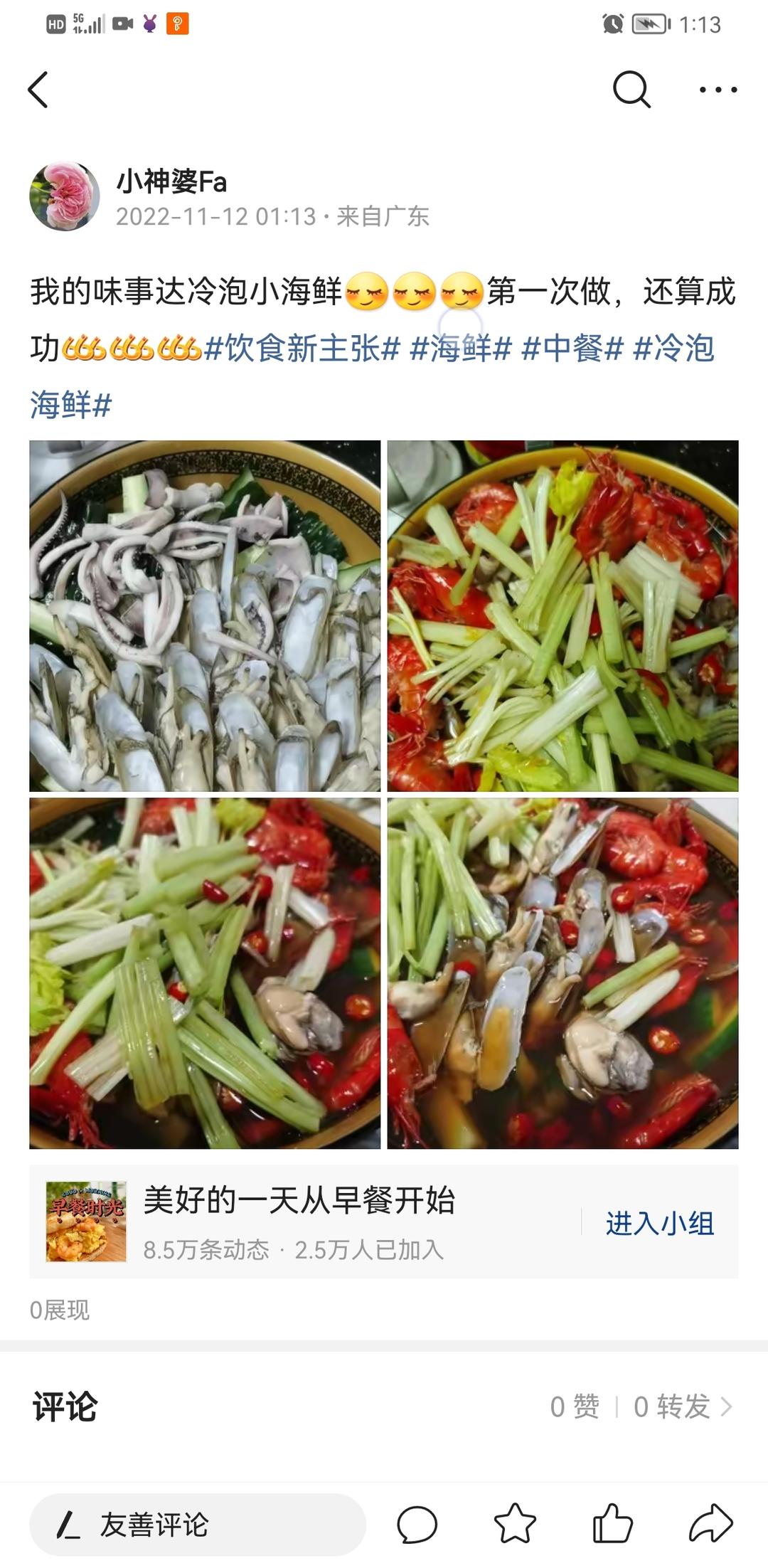View the celery on shrimp plate photo

563,616
